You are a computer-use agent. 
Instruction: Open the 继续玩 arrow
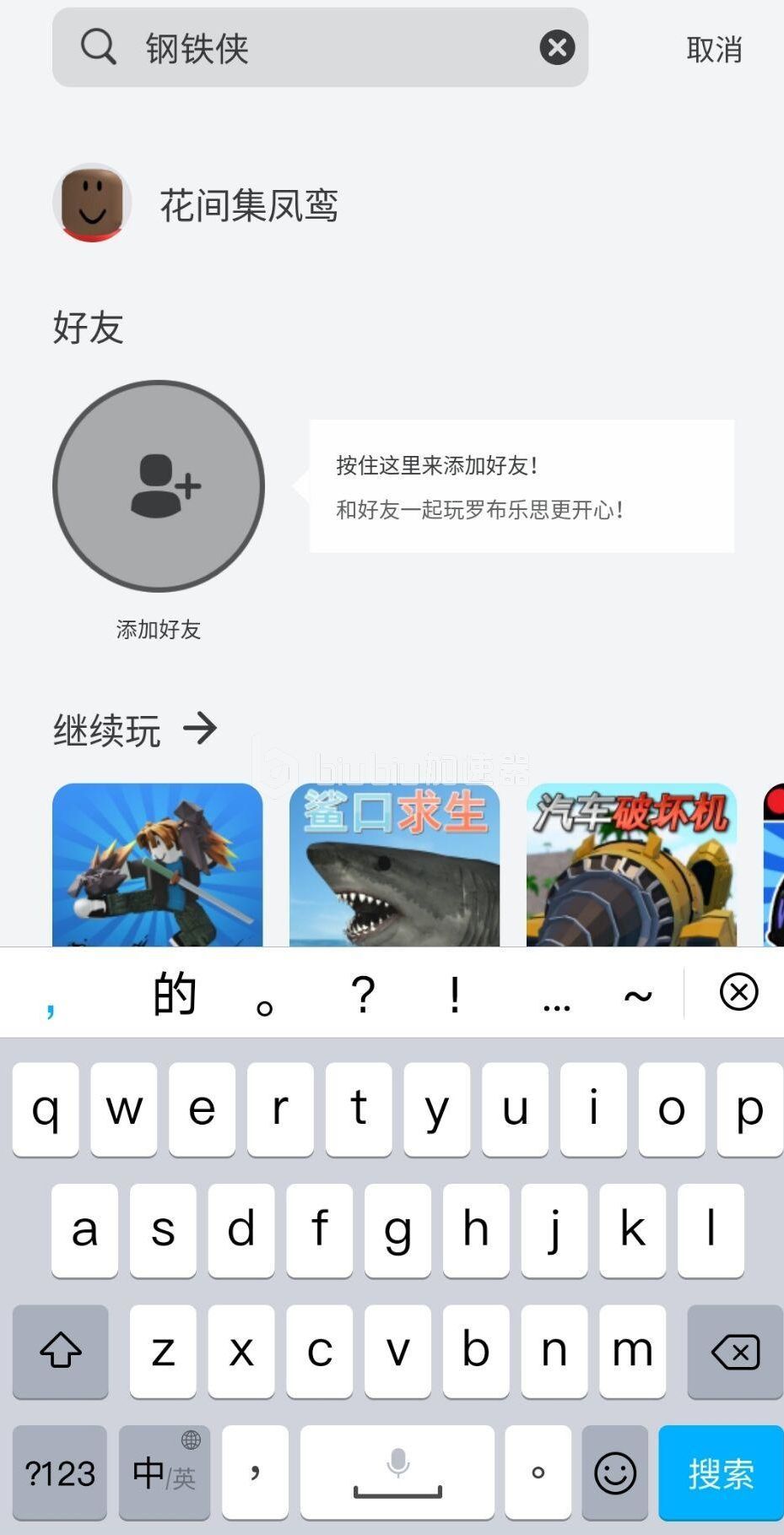coord(200,728)
